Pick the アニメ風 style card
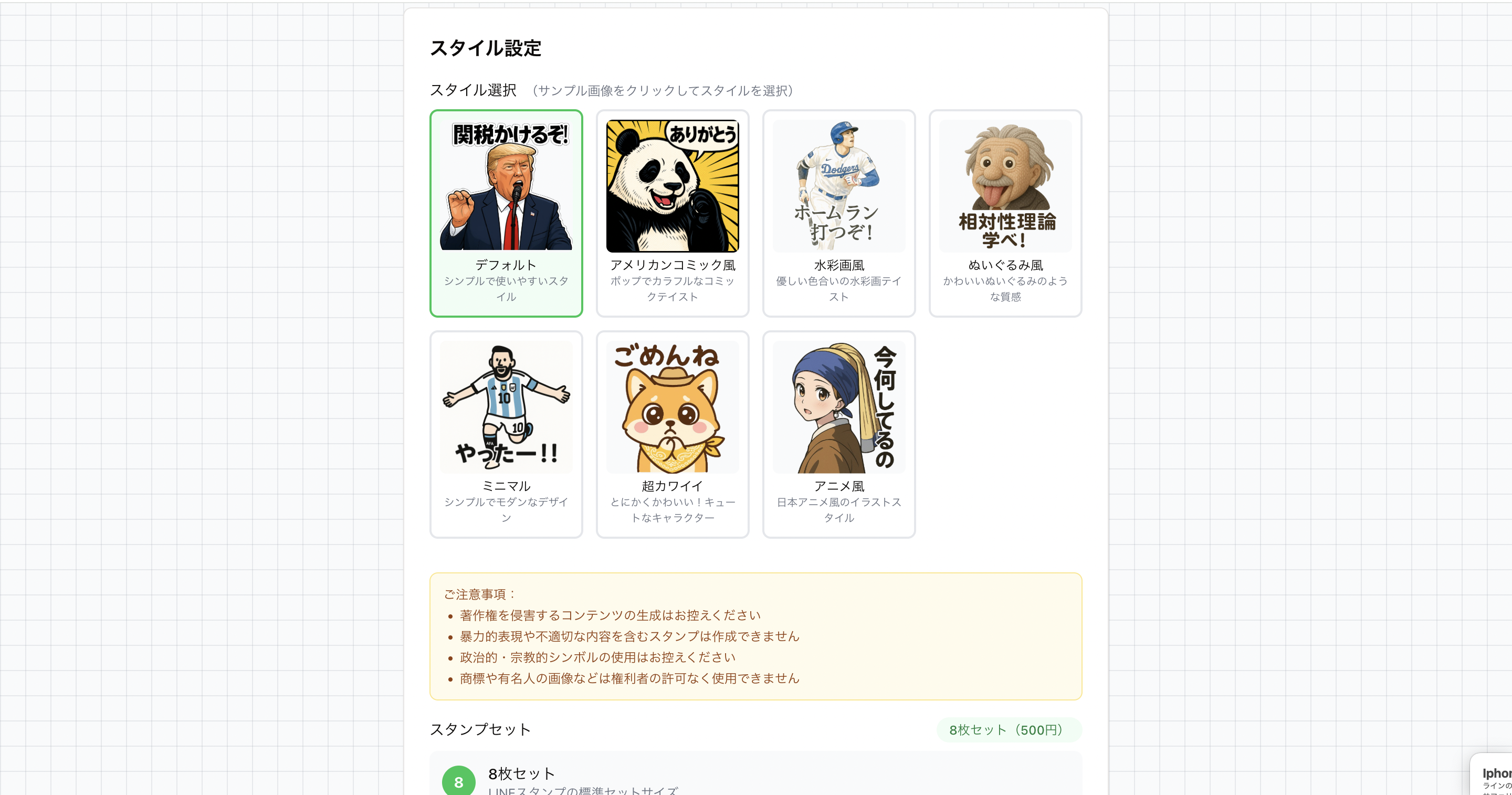 [839, 434]
